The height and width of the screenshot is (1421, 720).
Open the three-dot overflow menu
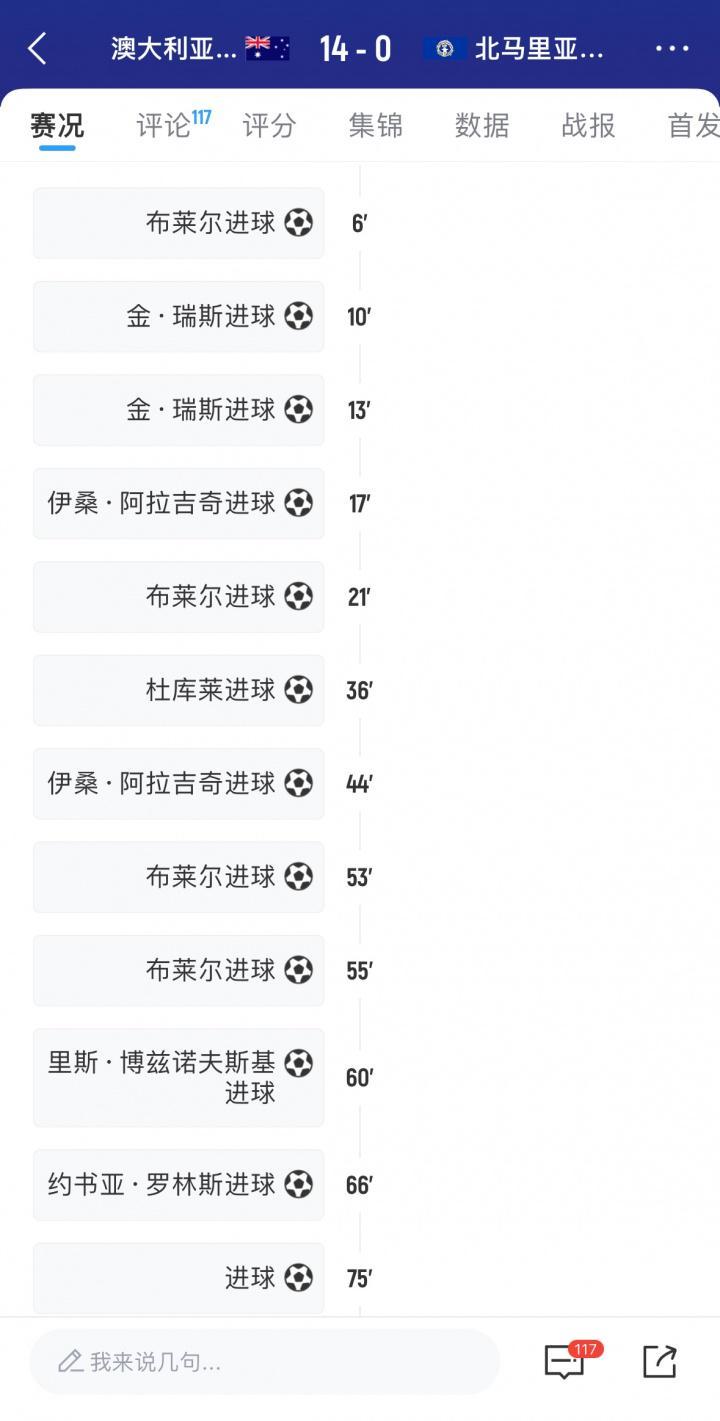pyautogui.click(x=672, y=48)
